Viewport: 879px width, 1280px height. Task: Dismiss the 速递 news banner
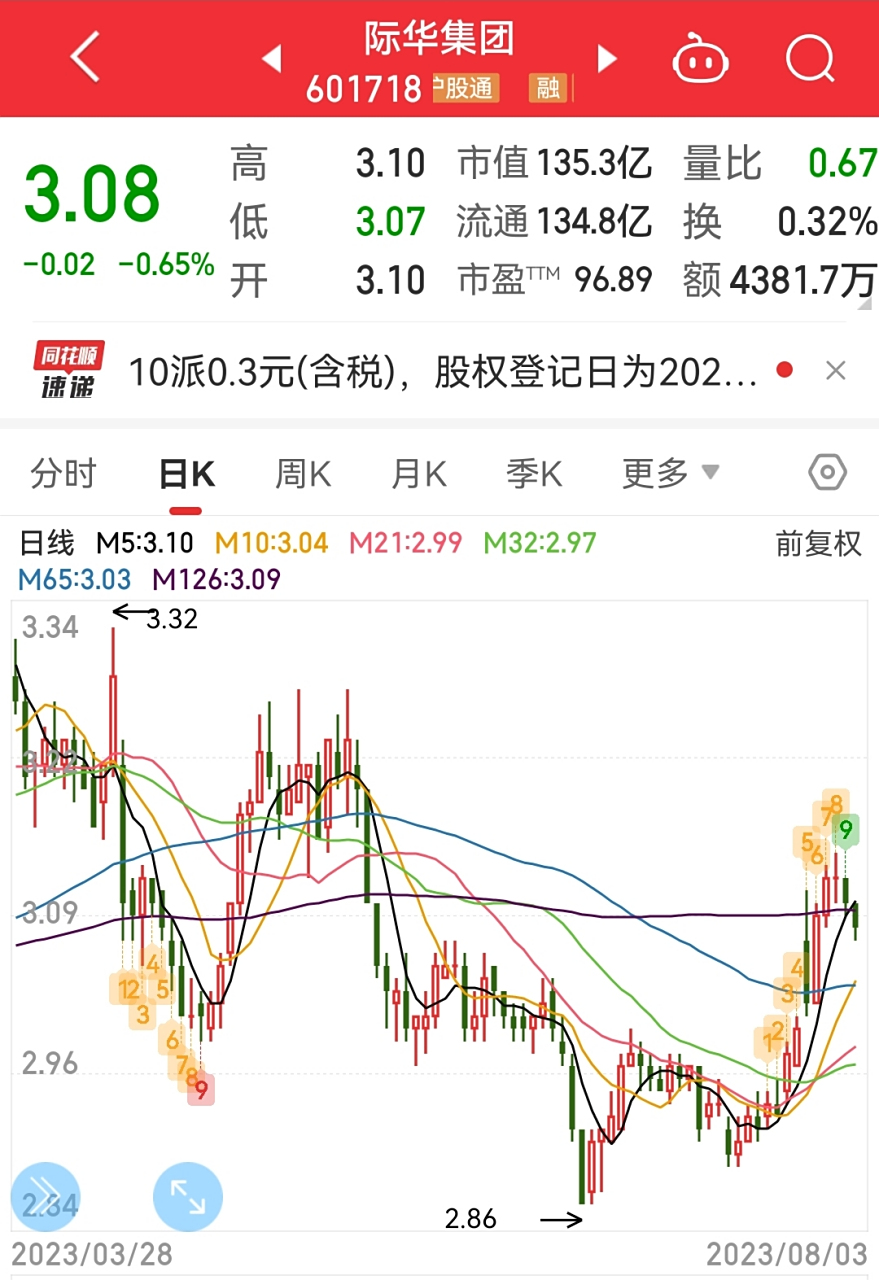836,371
